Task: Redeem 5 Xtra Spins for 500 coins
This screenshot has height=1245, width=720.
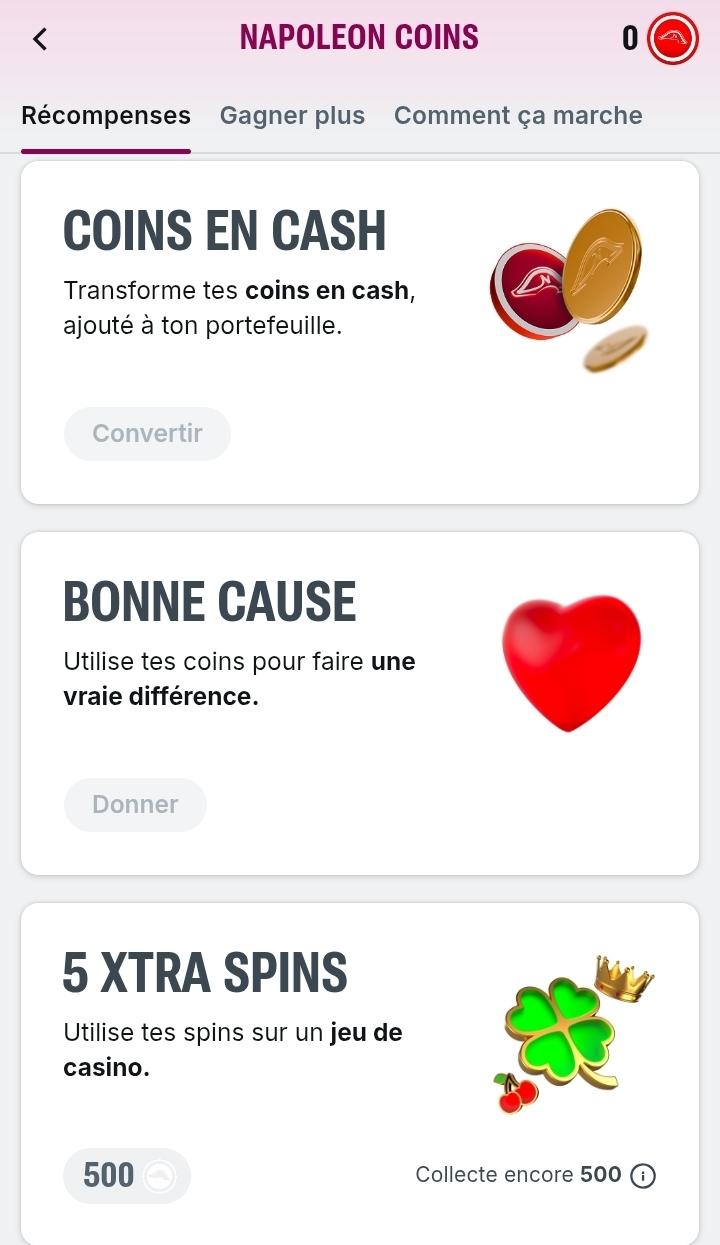Action: 127,1175
